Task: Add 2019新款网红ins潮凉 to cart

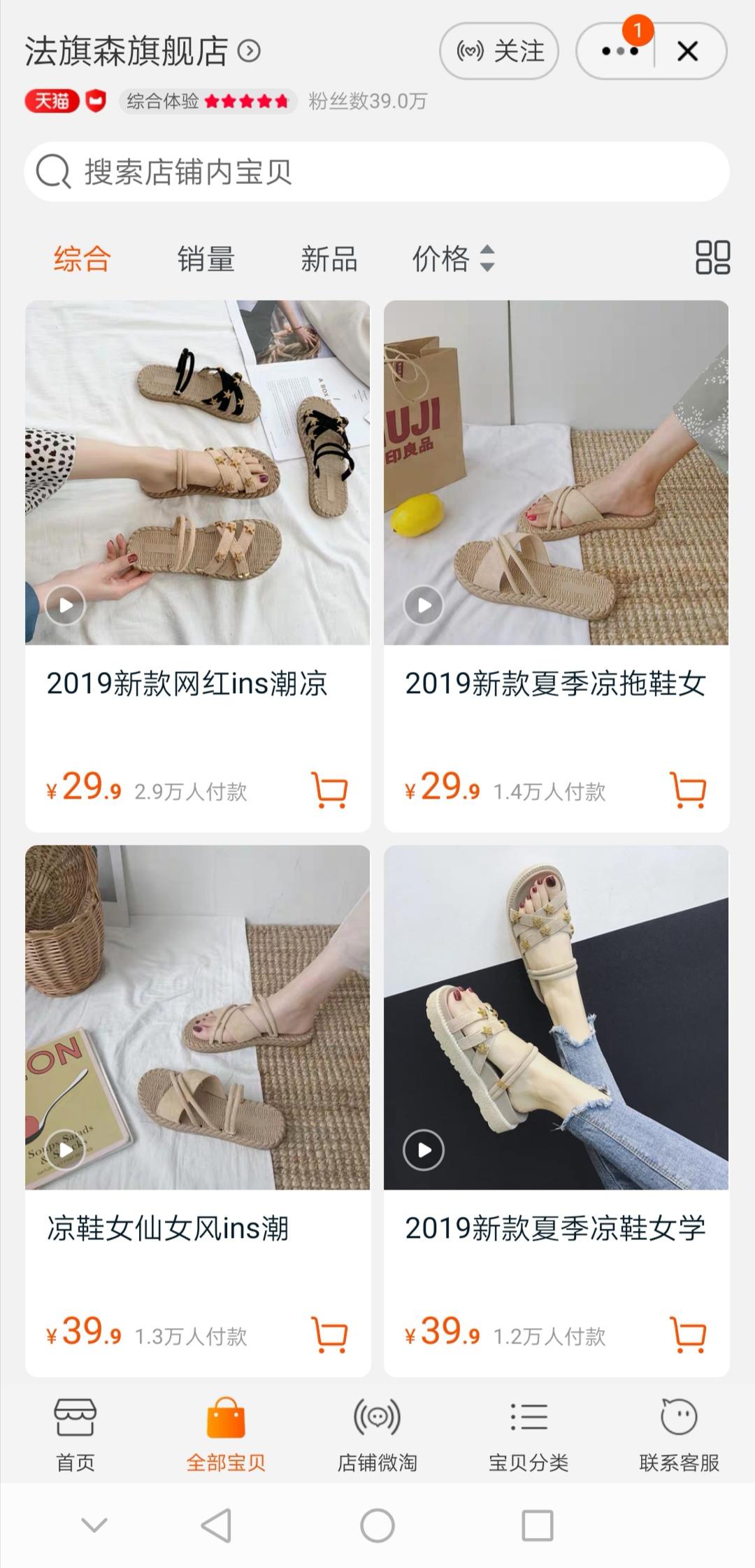Action: click(329, 790)
